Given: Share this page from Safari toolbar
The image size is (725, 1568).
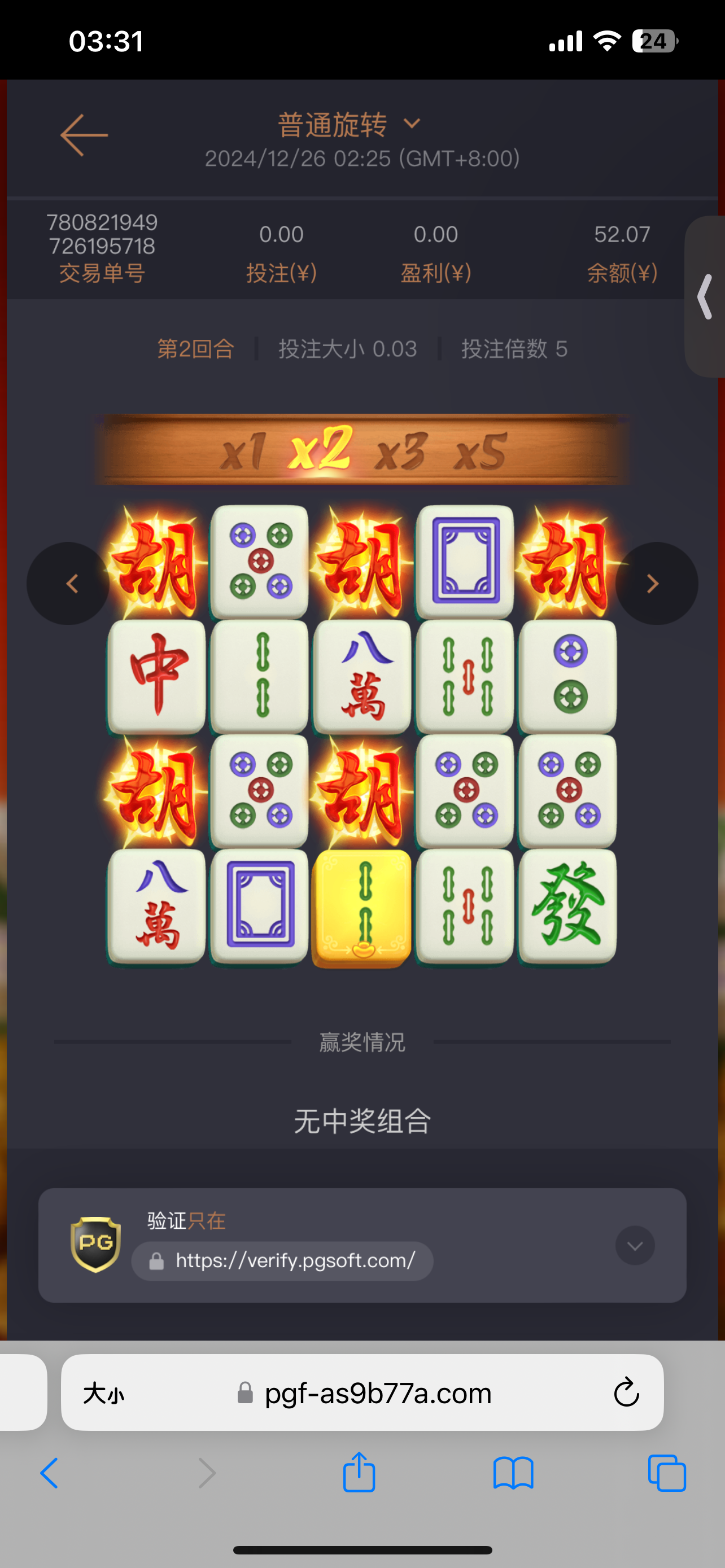Looking at the screenshot, I should pyautogui.click(x=359, y=1473).
